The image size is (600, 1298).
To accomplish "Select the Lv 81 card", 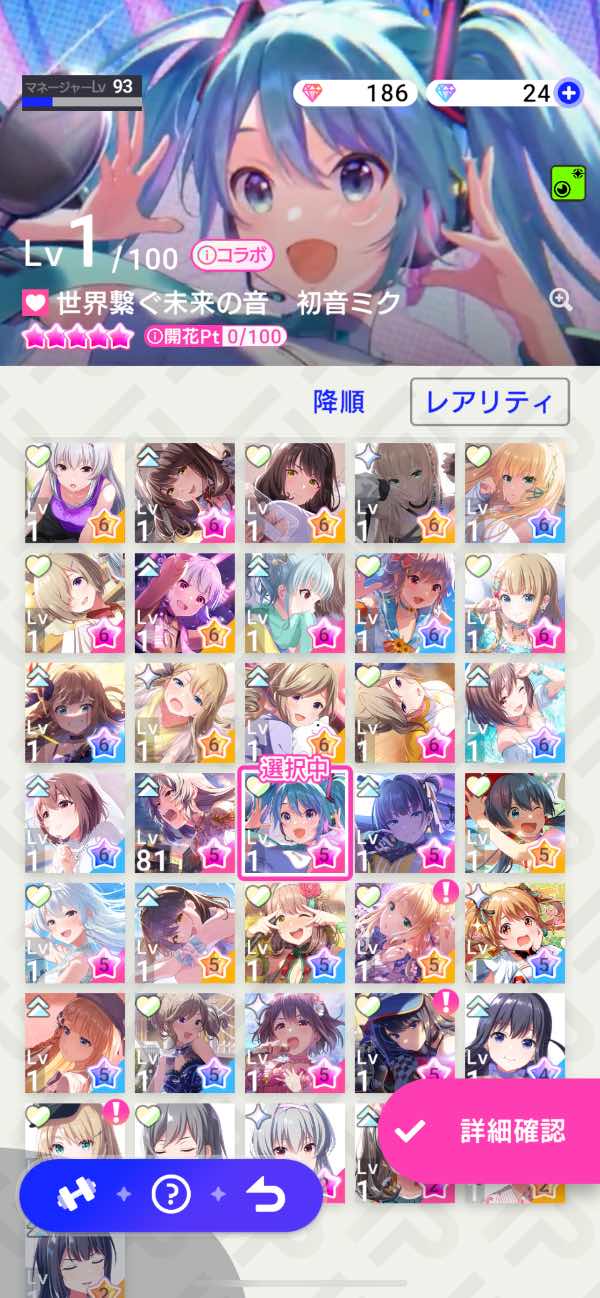I will pos(185,822).
